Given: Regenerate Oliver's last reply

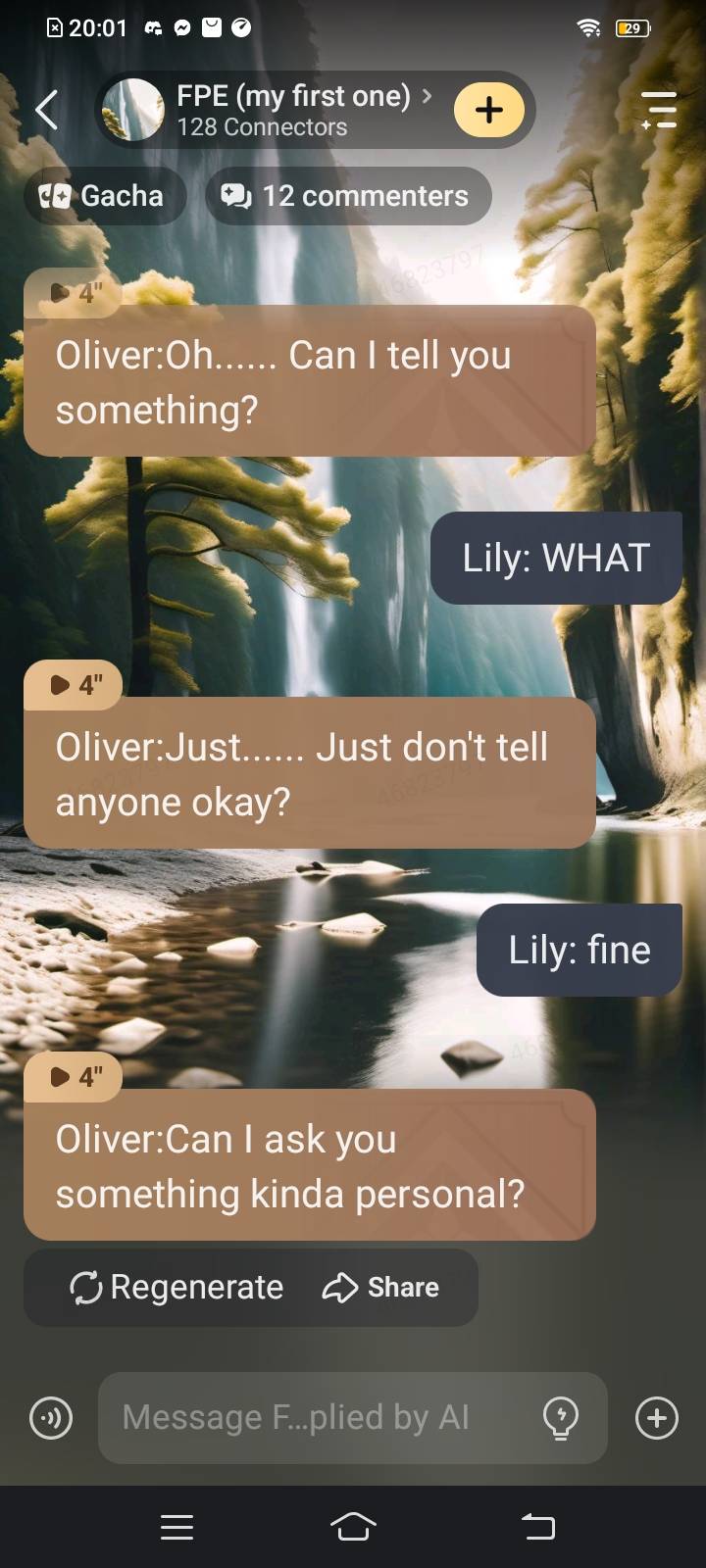Looking at the screenshot, I should pos(176,1287).
